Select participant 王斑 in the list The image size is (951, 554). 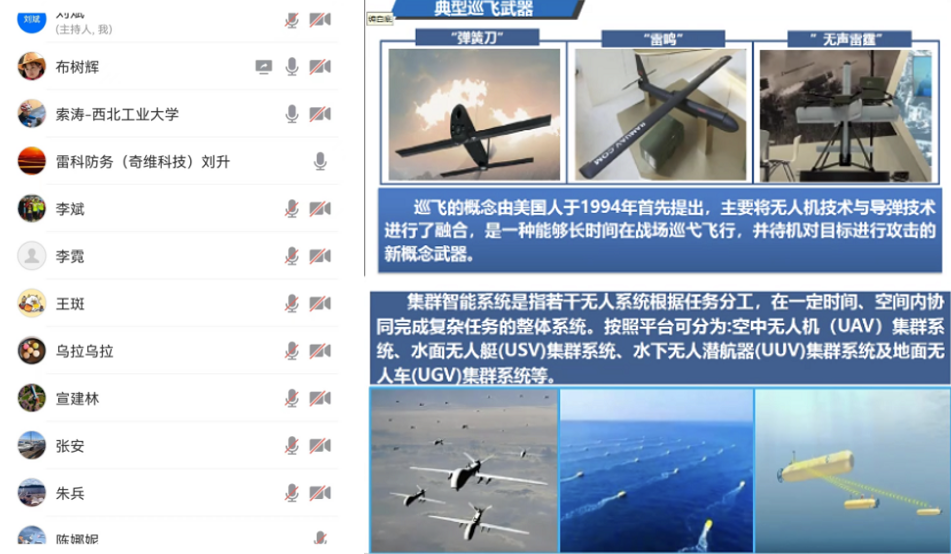pos(70,303)
